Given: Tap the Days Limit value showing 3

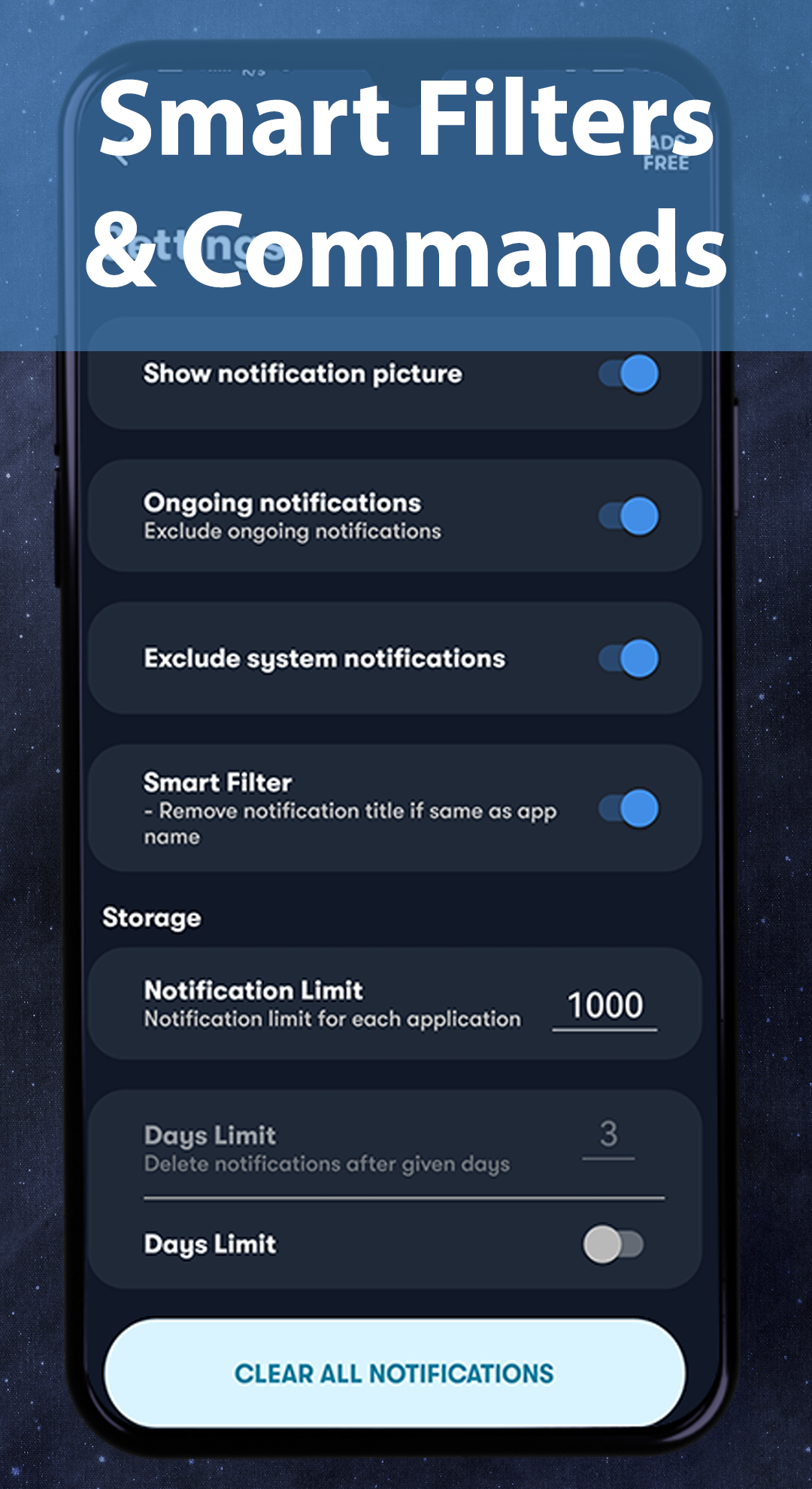Looking at the screenshot, I should tap(608, 1134).
